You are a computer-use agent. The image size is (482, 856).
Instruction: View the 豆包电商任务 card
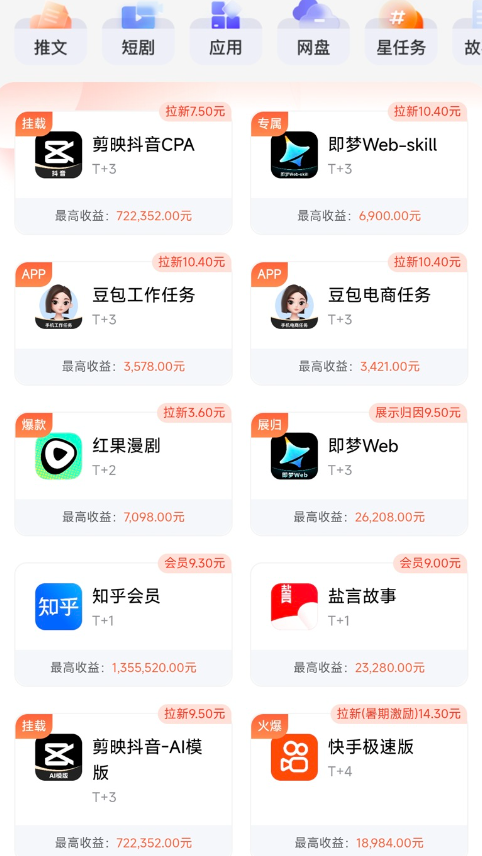click(359, 319)
